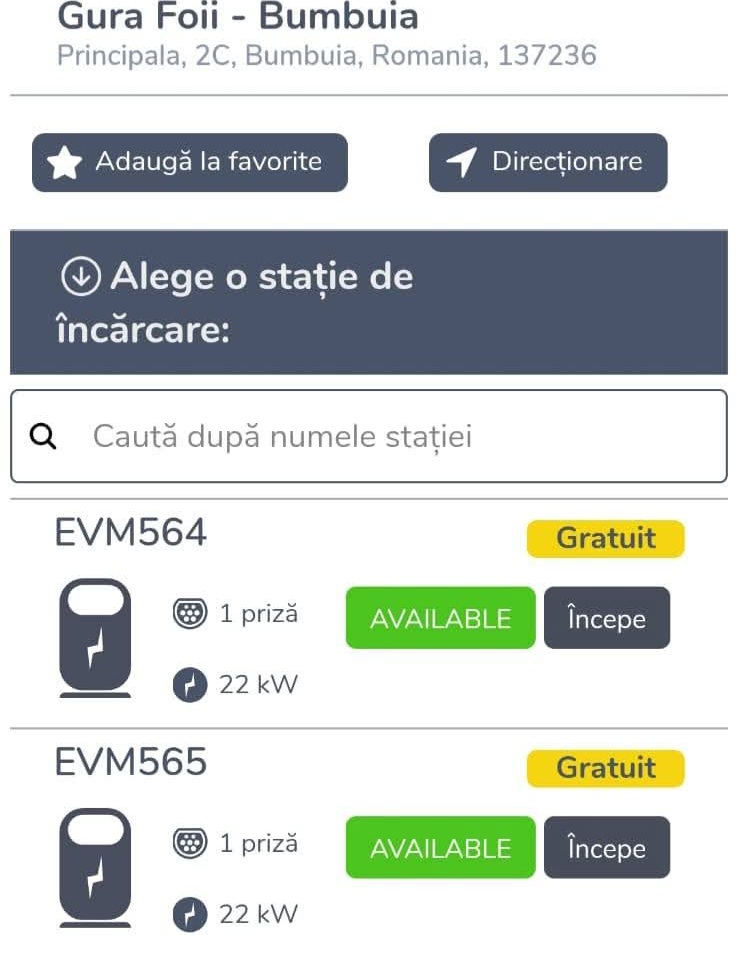Click the power bolt icon next to 22 kW for EVM564

(x=188, y=684)
